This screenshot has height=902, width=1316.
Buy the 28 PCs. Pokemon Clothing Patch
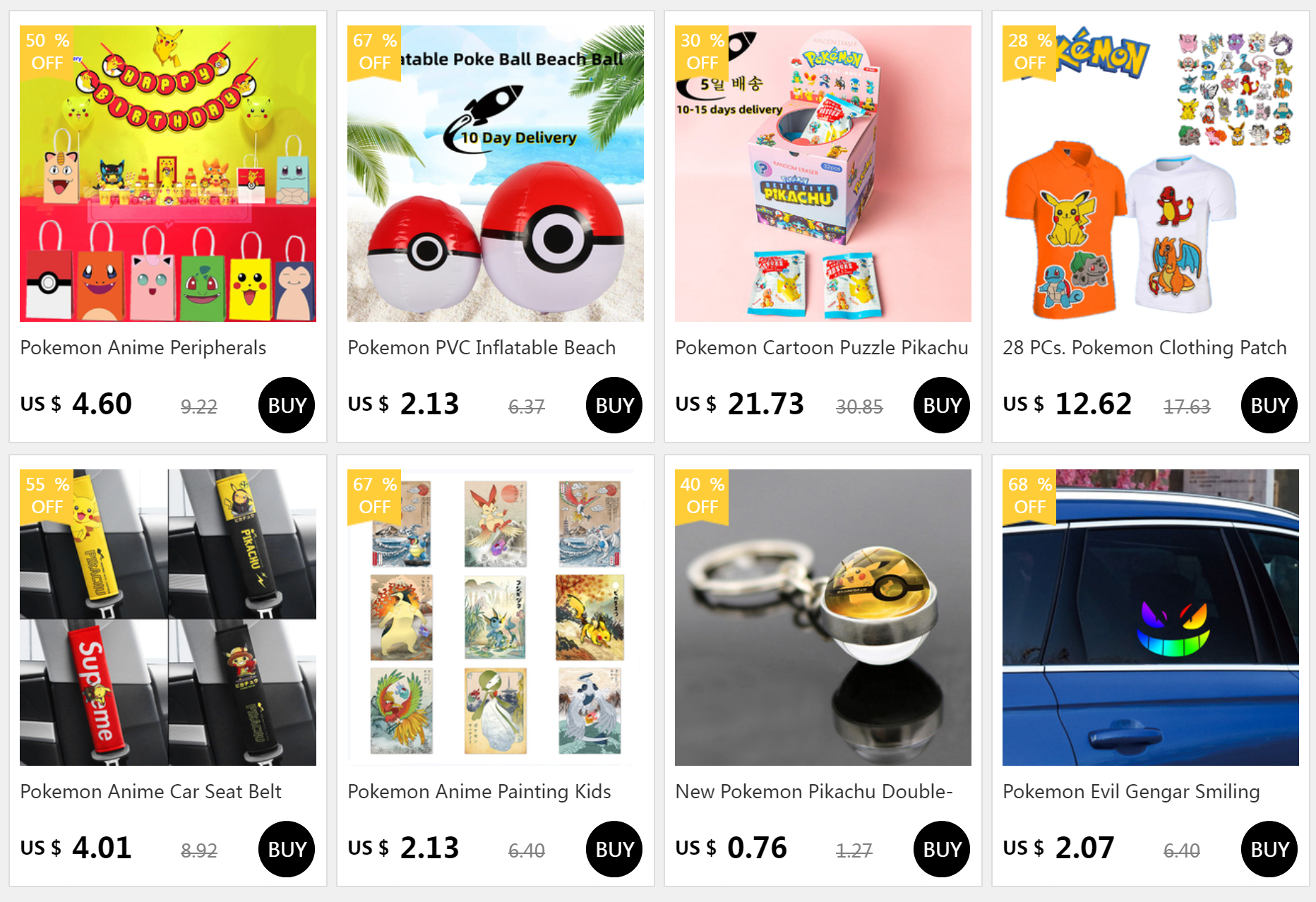click(1269, 405)
